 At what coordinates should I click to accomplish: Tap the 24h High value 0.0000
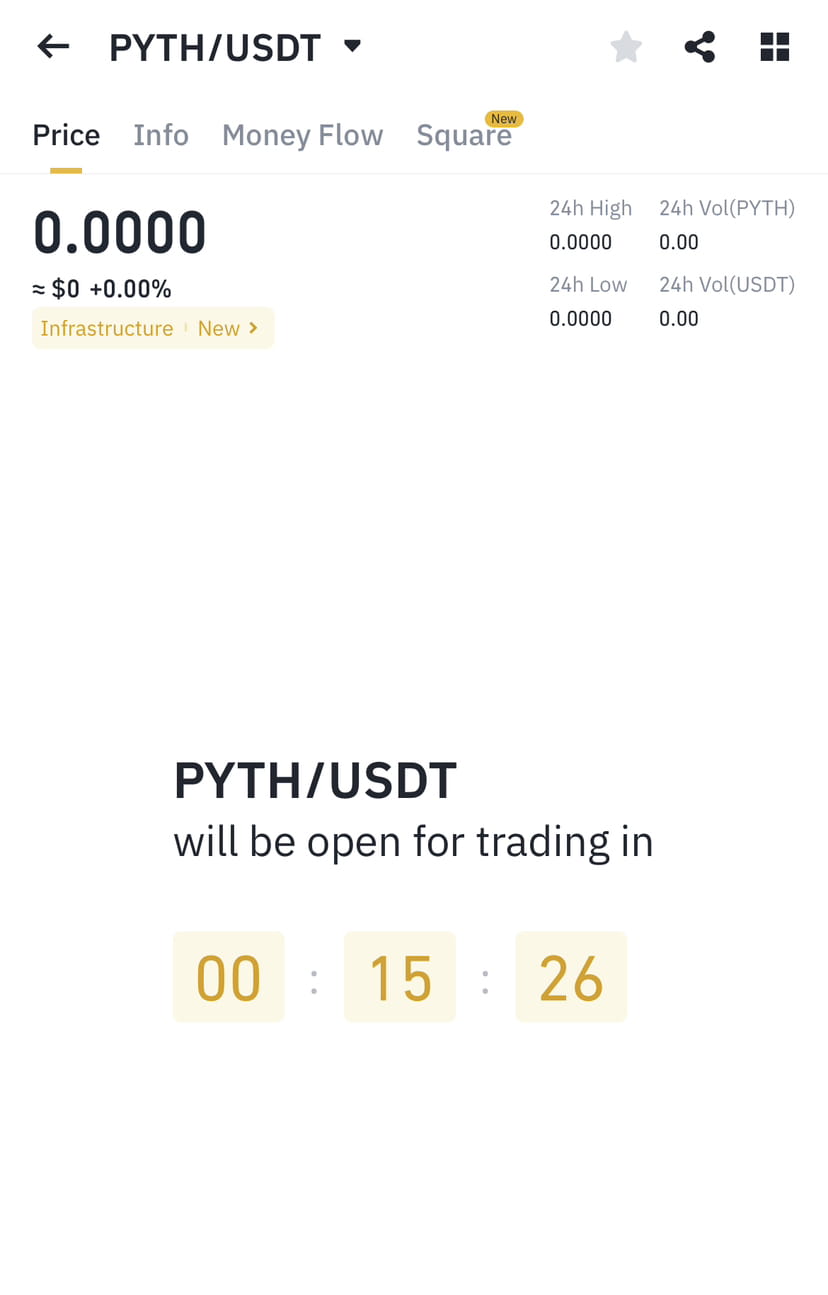click(x=580, y=241)
